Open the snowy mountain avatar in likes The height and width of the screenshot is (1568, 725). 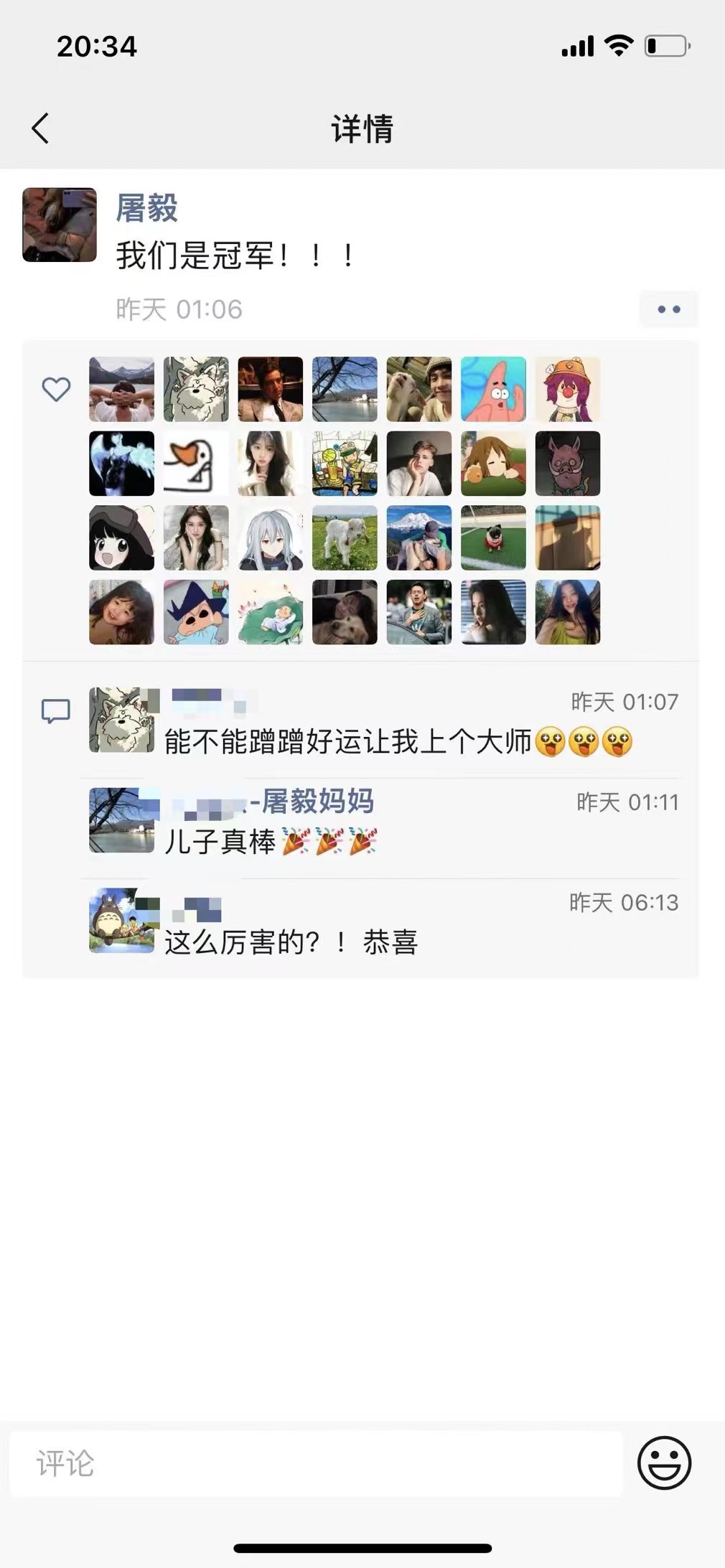click(419, 537)
